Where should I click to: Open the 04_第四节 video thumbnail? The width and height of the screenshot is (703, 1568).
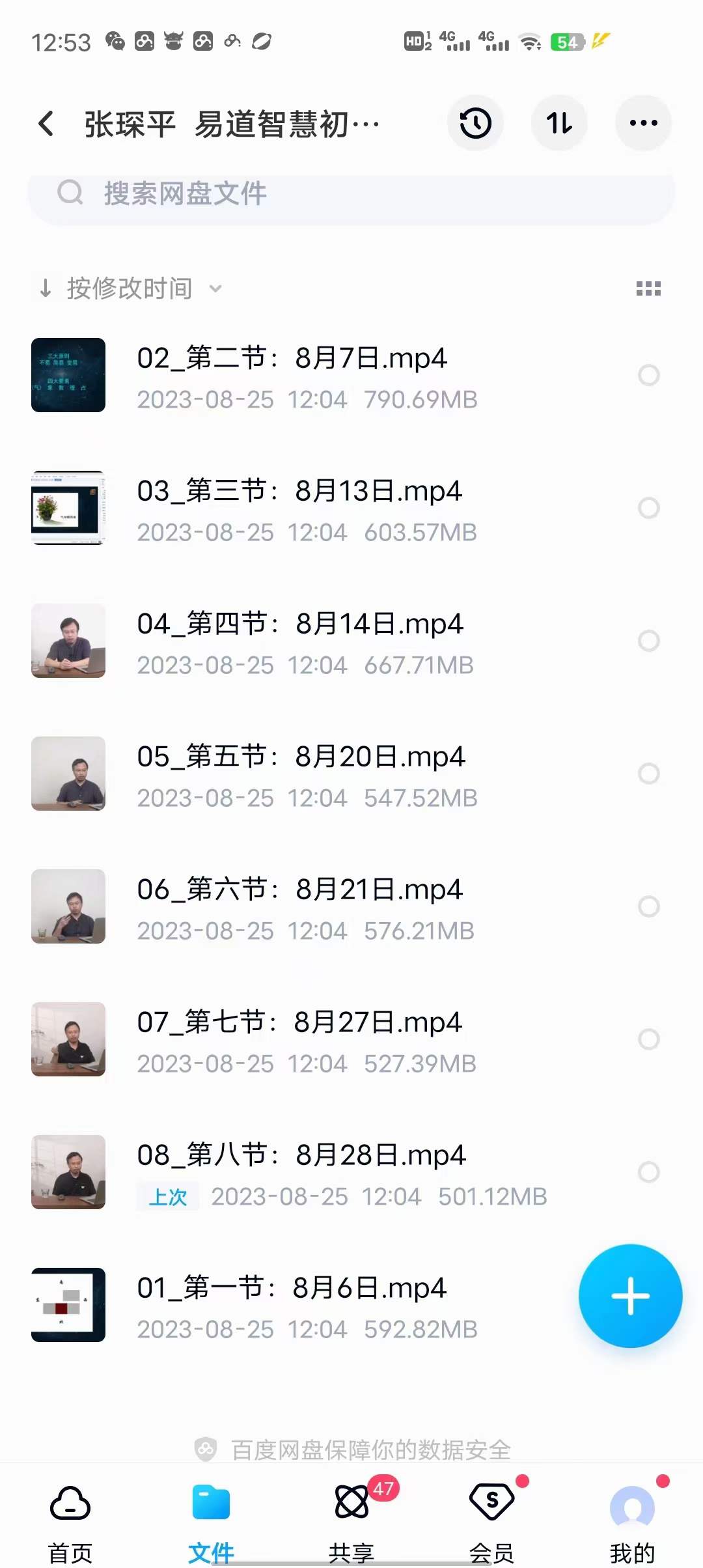(68, 641)
